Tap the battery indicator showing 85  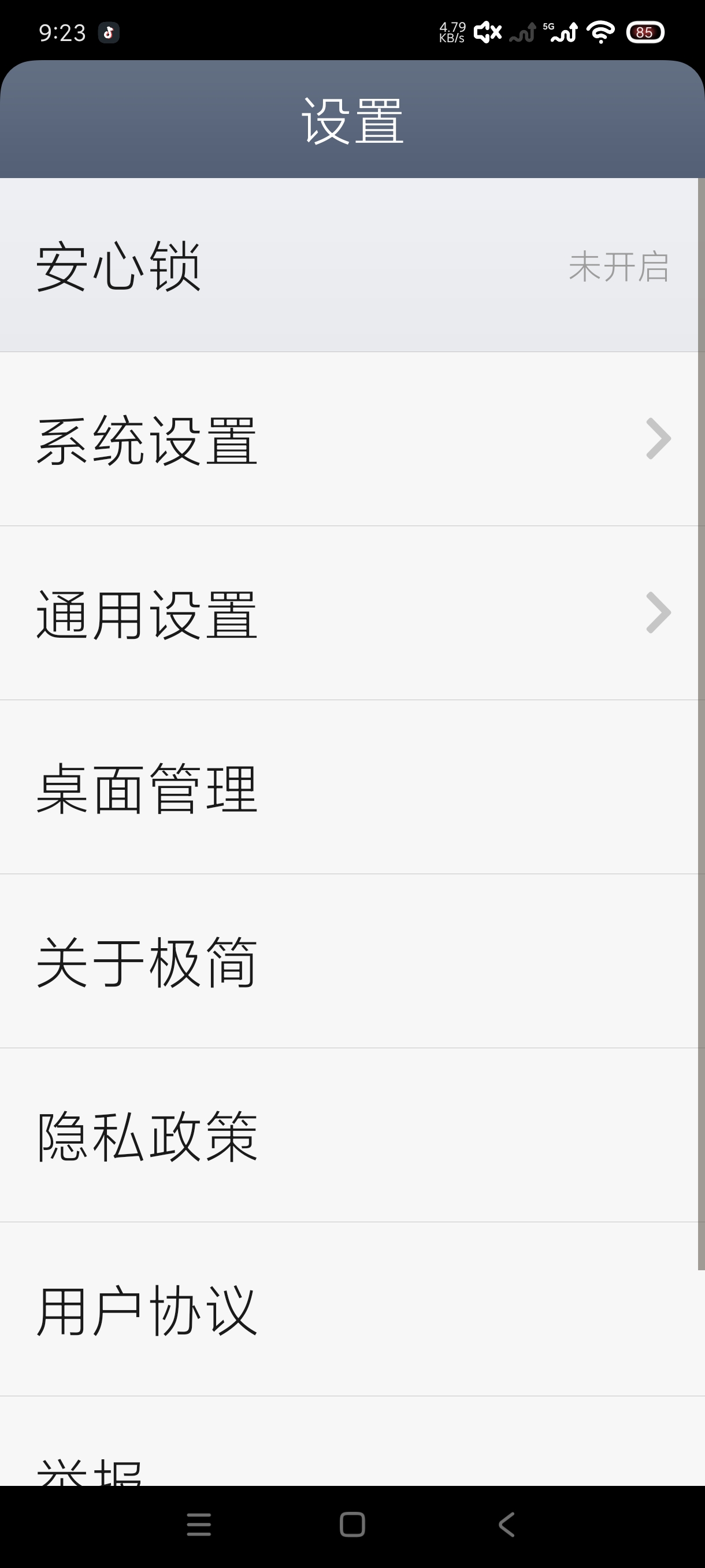point(645,32)
